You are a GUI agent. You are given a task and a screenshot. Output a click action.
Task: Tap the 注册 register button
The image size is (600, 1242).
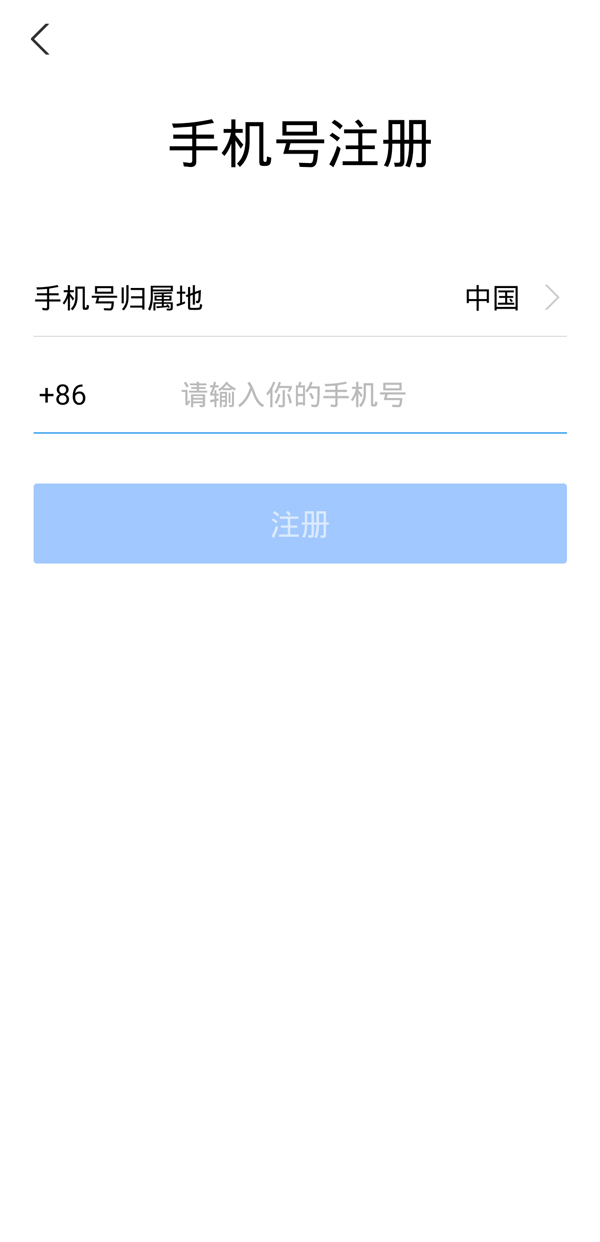(x=300, y=524)
